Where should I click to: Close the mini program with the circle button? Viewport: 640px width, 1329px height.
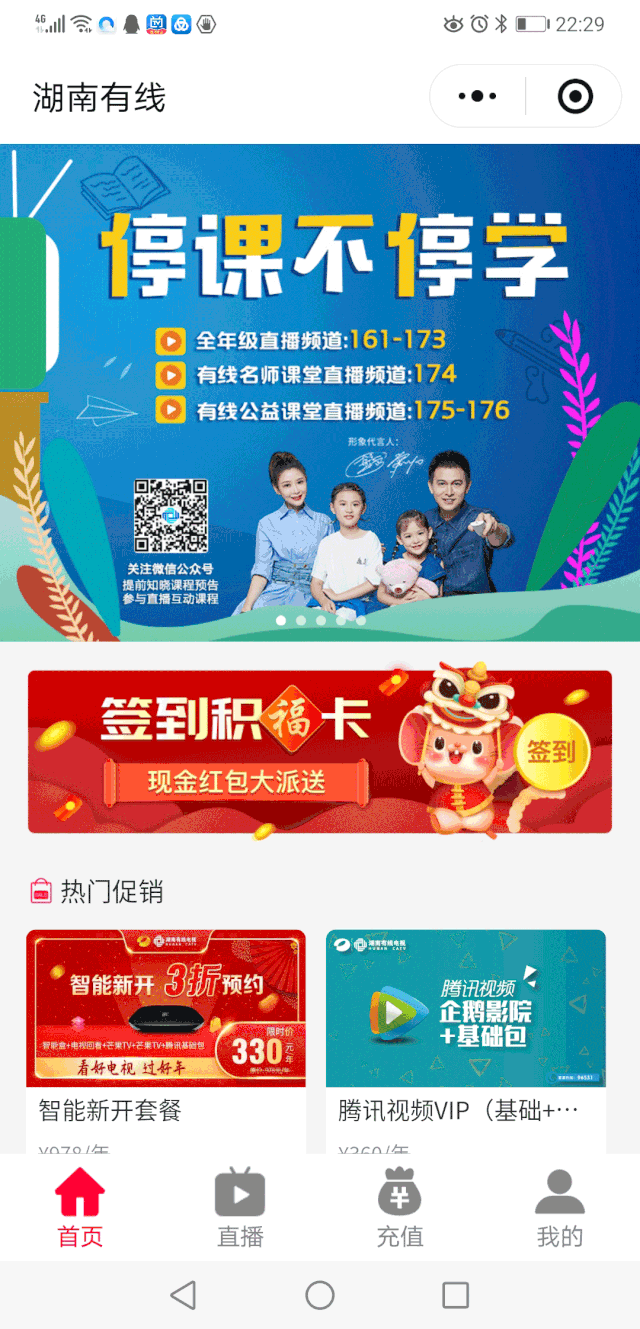pos(575,97)
